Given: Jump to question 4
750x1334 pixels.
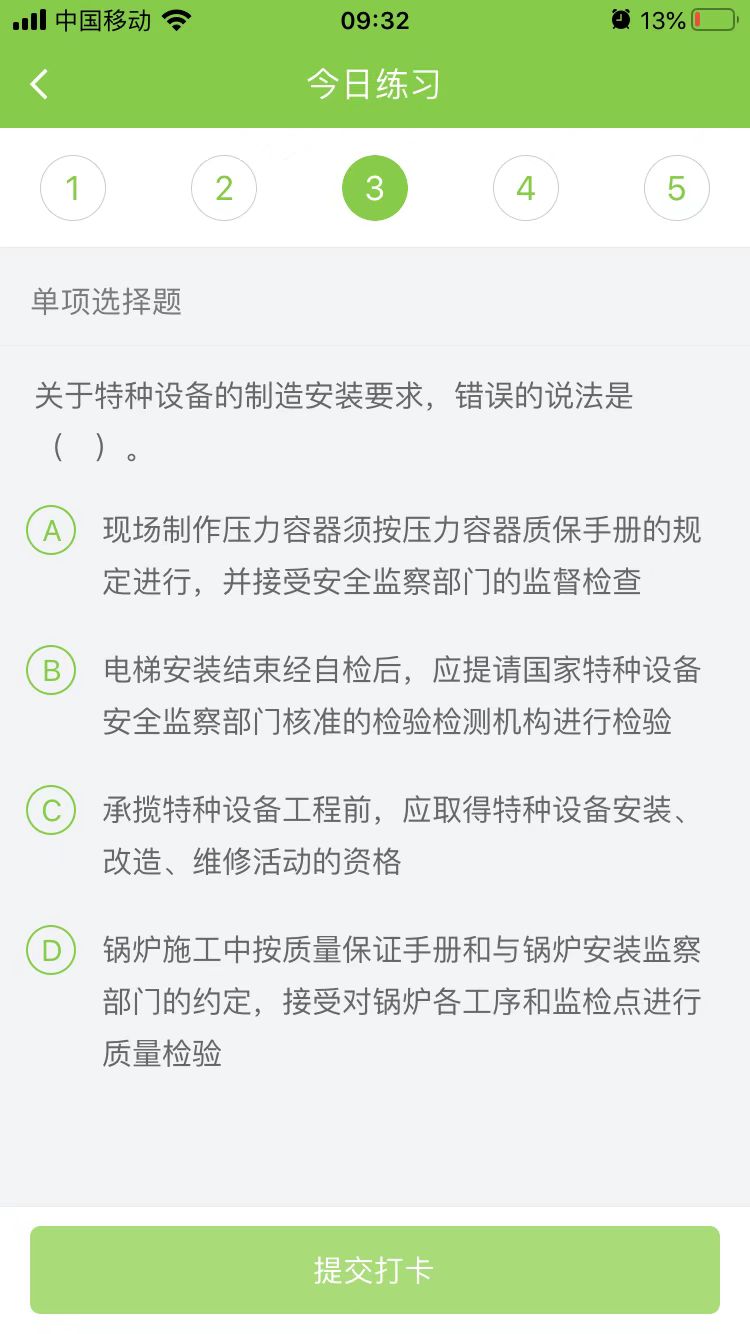Looking at the screenshot, I should coord(526,188).
